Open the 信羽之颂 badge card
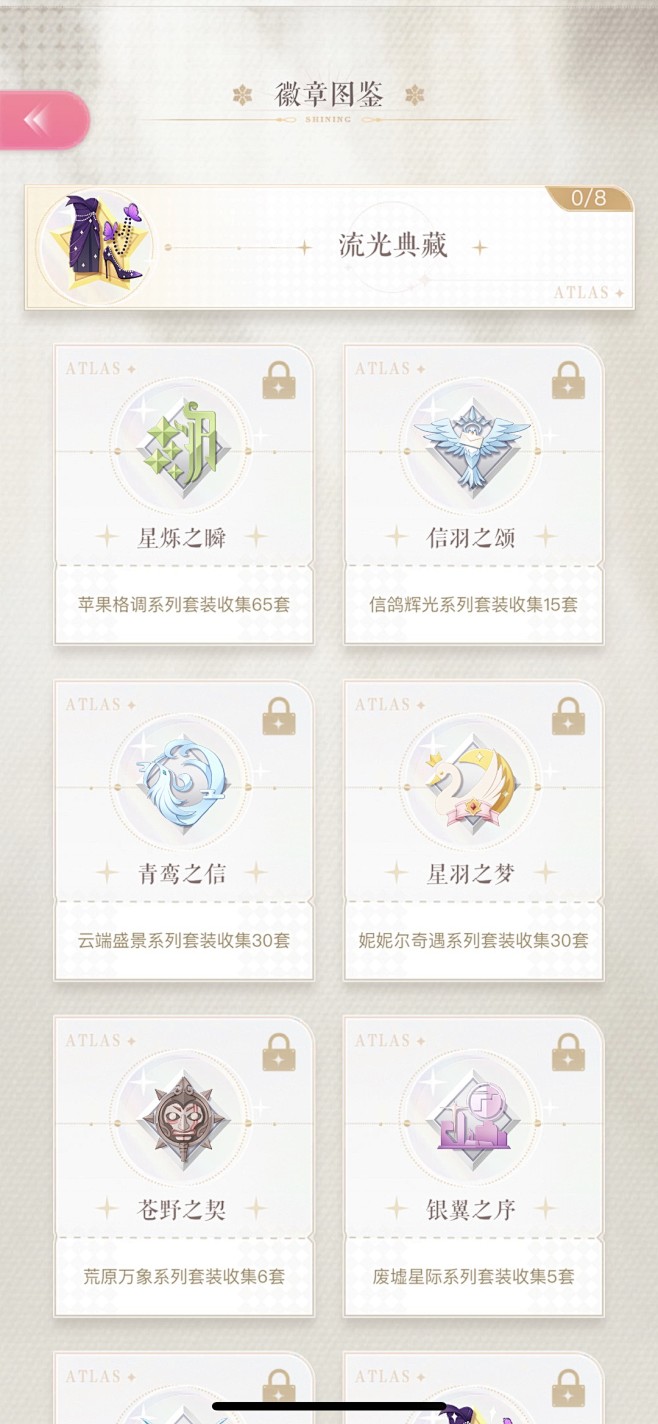 pos(474,495)
